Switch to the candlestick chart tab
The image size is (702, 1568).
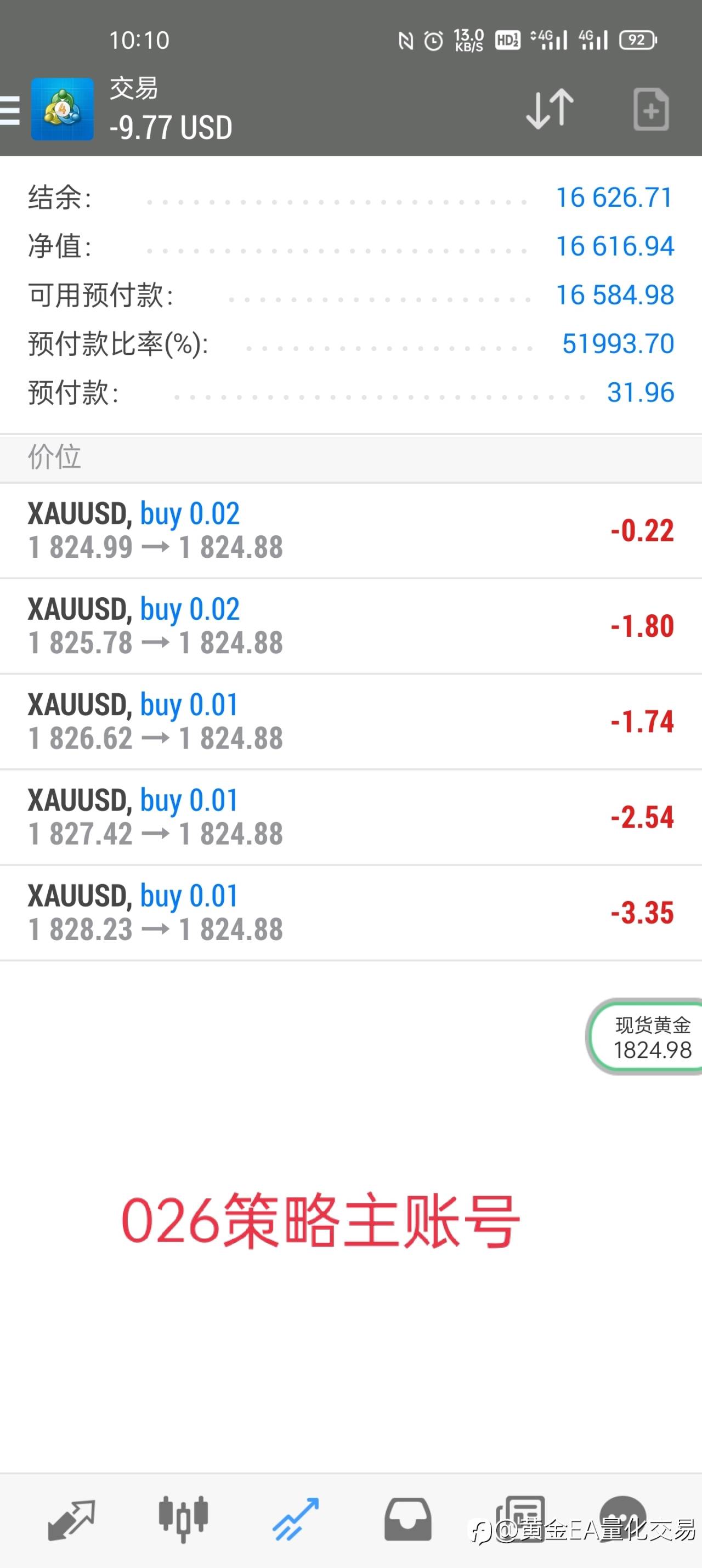click(x=183, y=1519)
